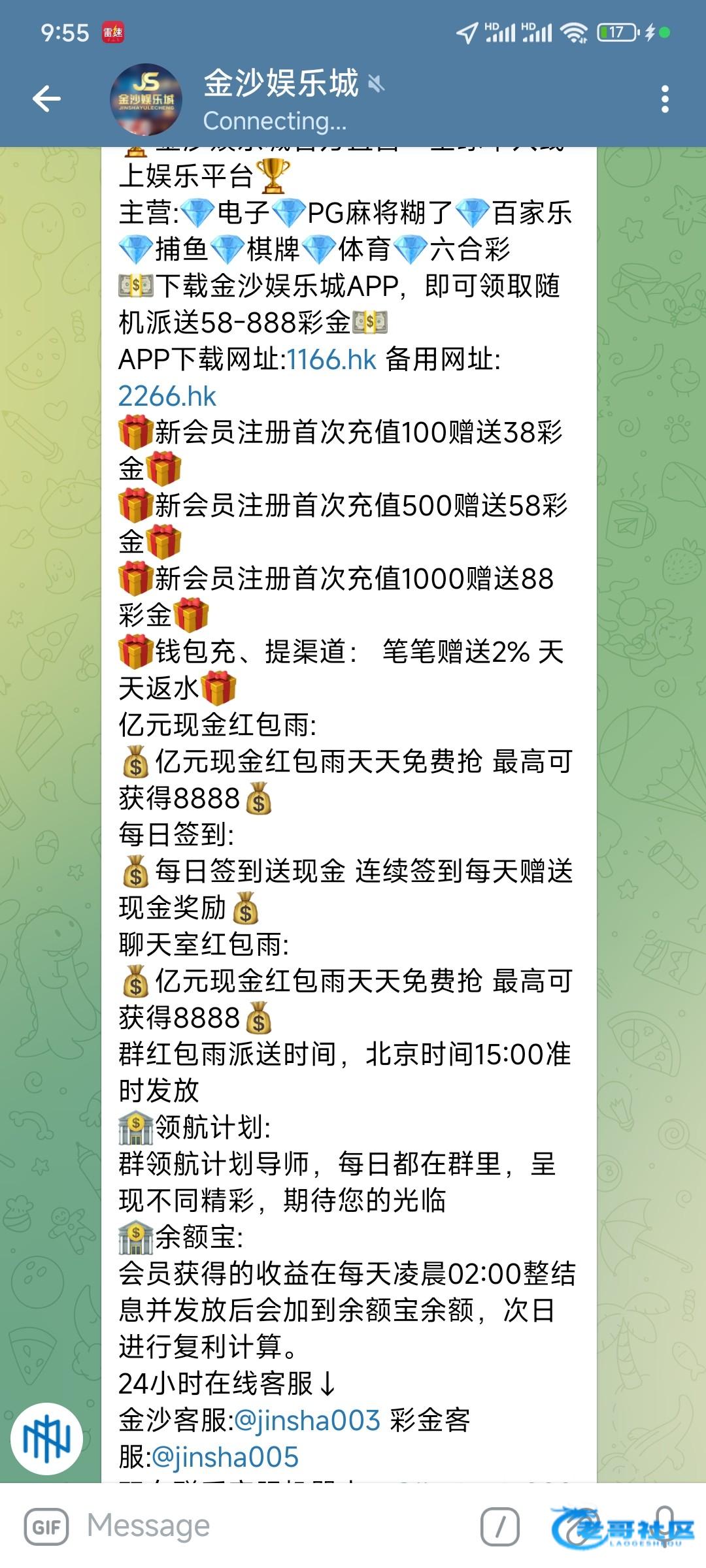Open the 金沙娱乐城 profile from the header
The width and height of the screenshot is (706, 1568).
click(281, 99)
